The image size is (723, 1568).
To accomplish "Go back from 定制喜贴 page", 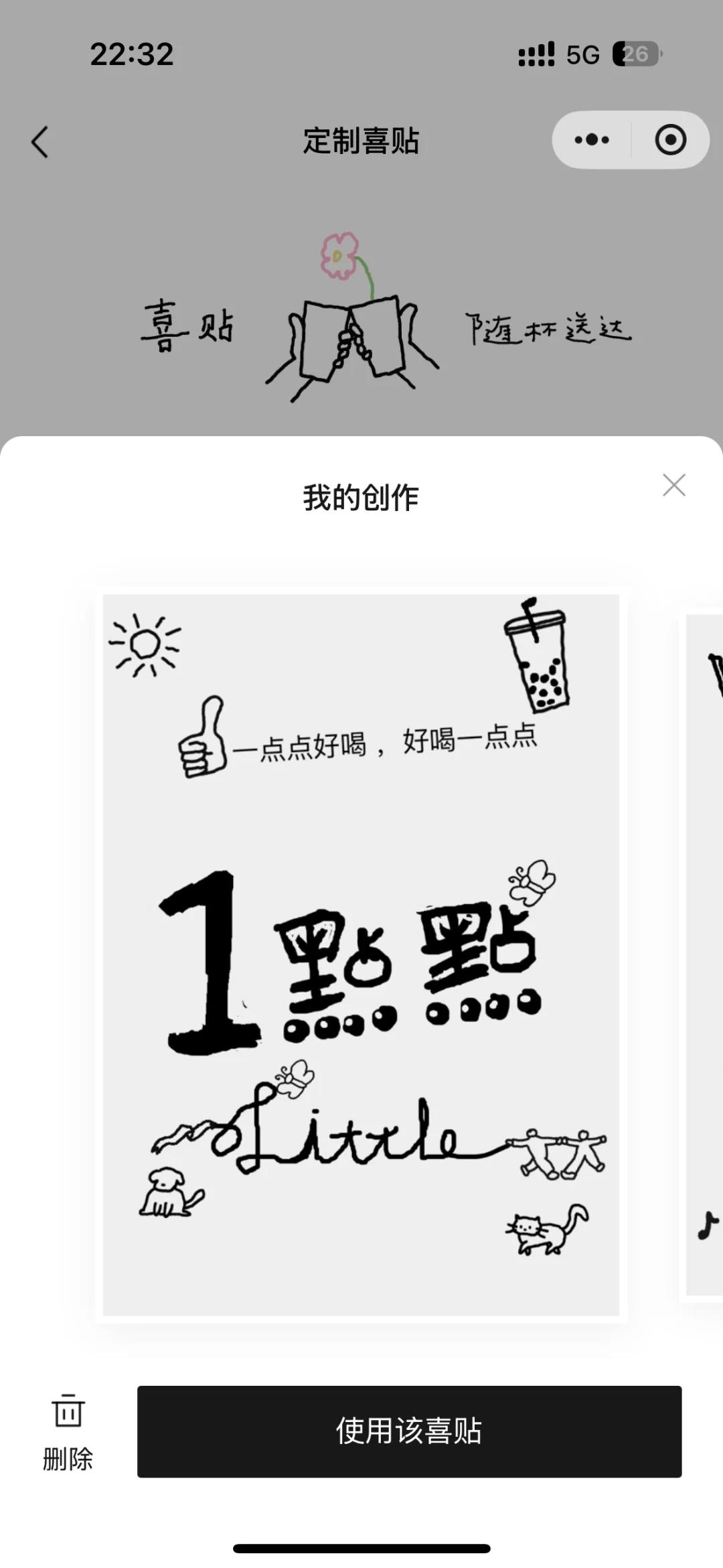I will pyautogui.click(x=40, y=142).
